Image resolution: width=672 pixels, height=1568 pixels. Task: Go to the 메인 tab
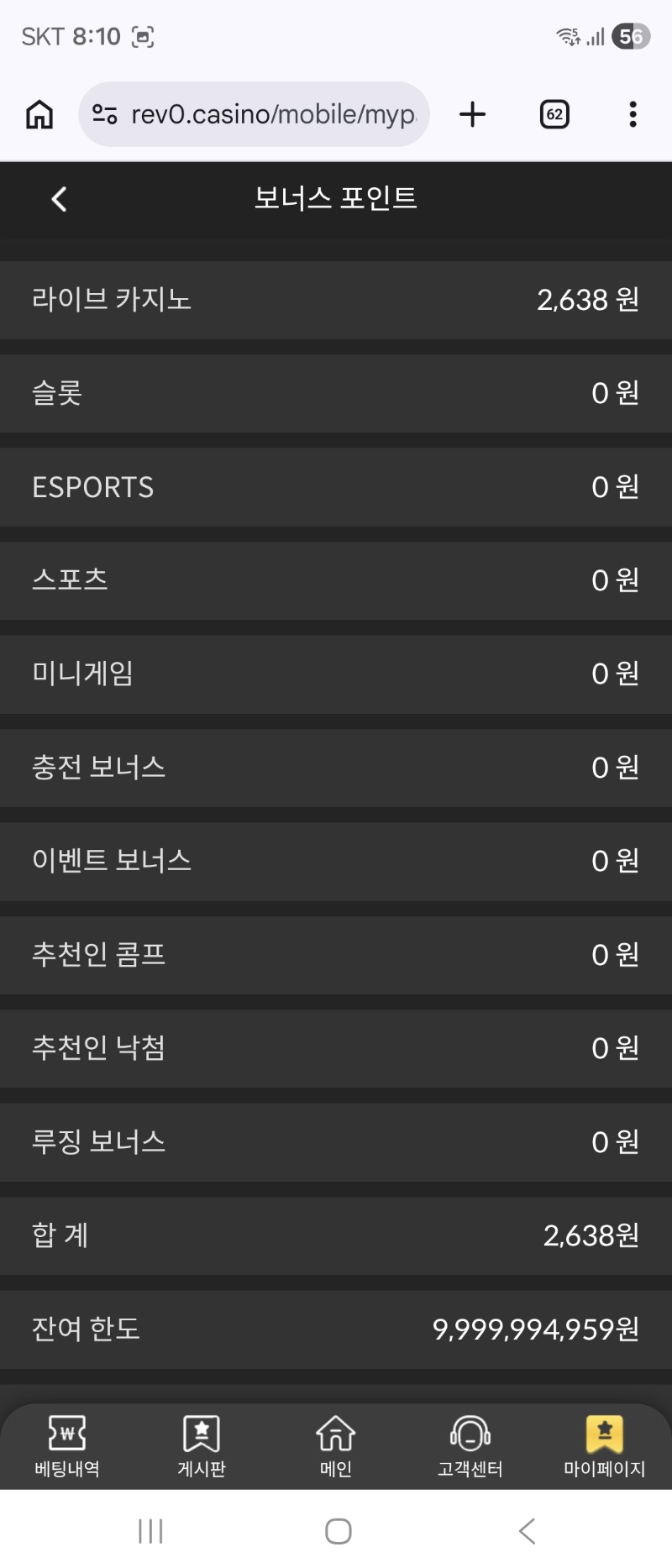pos(336,1446)
